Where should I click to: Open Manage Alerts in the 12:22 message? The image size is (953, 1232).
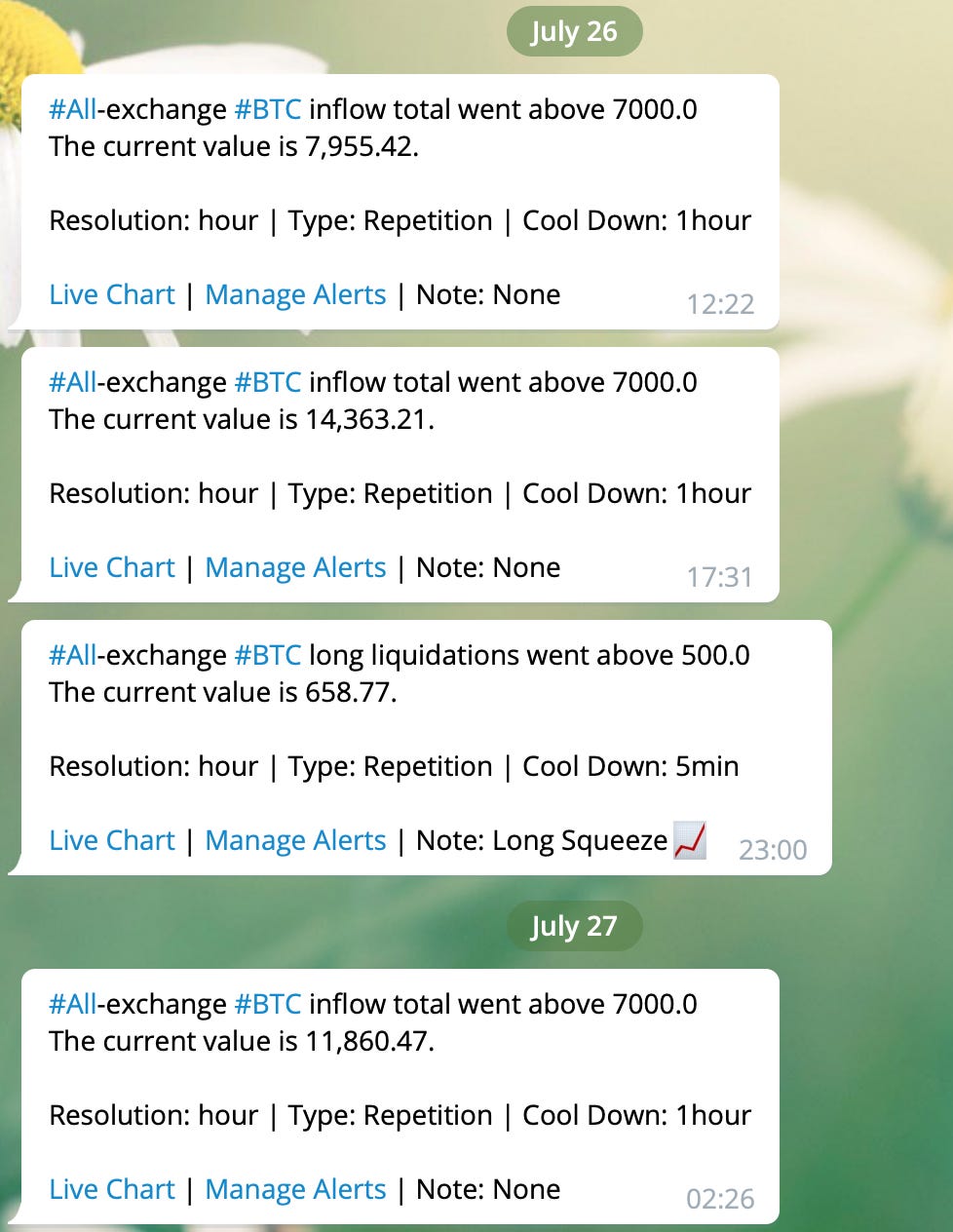pyautogui.click(x=295, y=294)
